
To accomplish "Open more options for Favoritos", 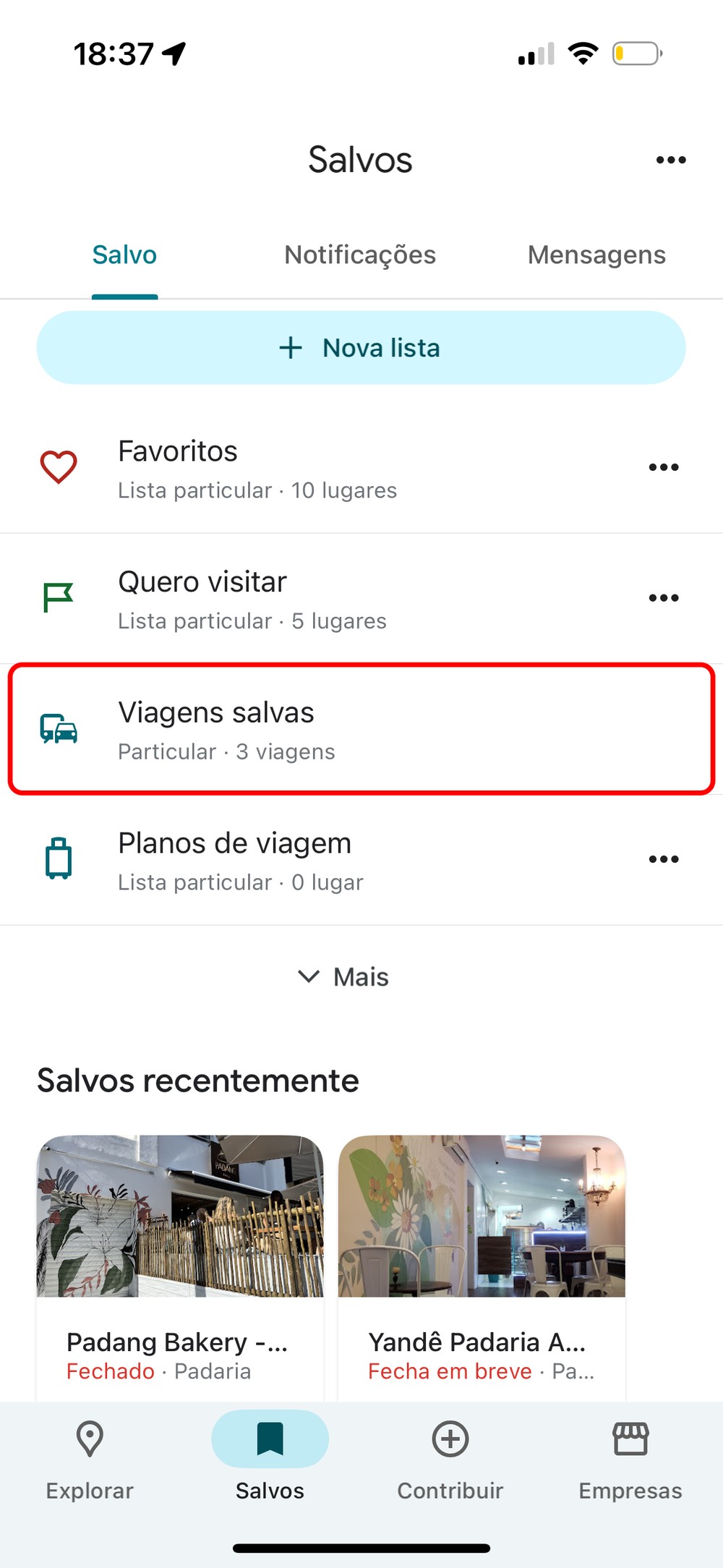I will point(663,468).
